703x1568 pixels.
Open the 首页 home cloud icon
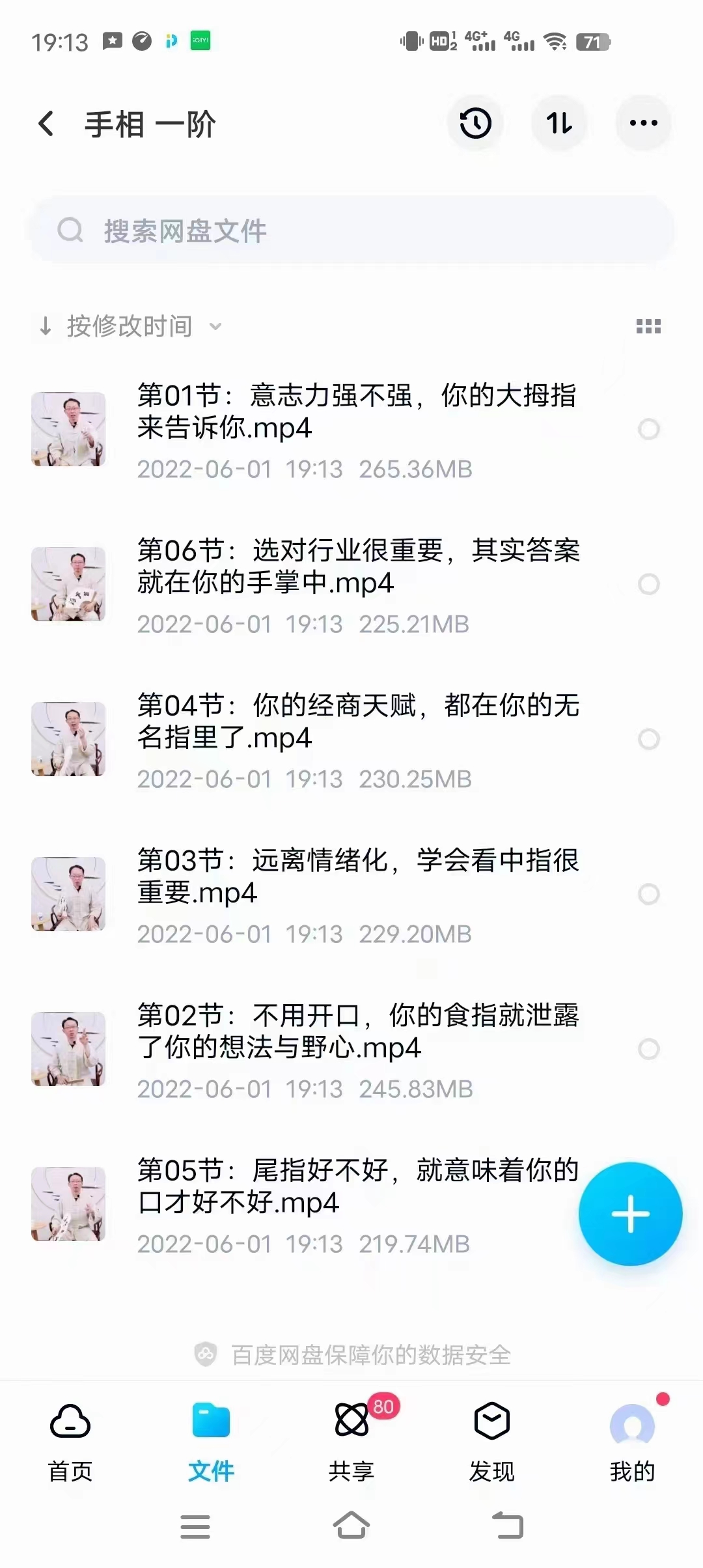[x=69, y=1420]
